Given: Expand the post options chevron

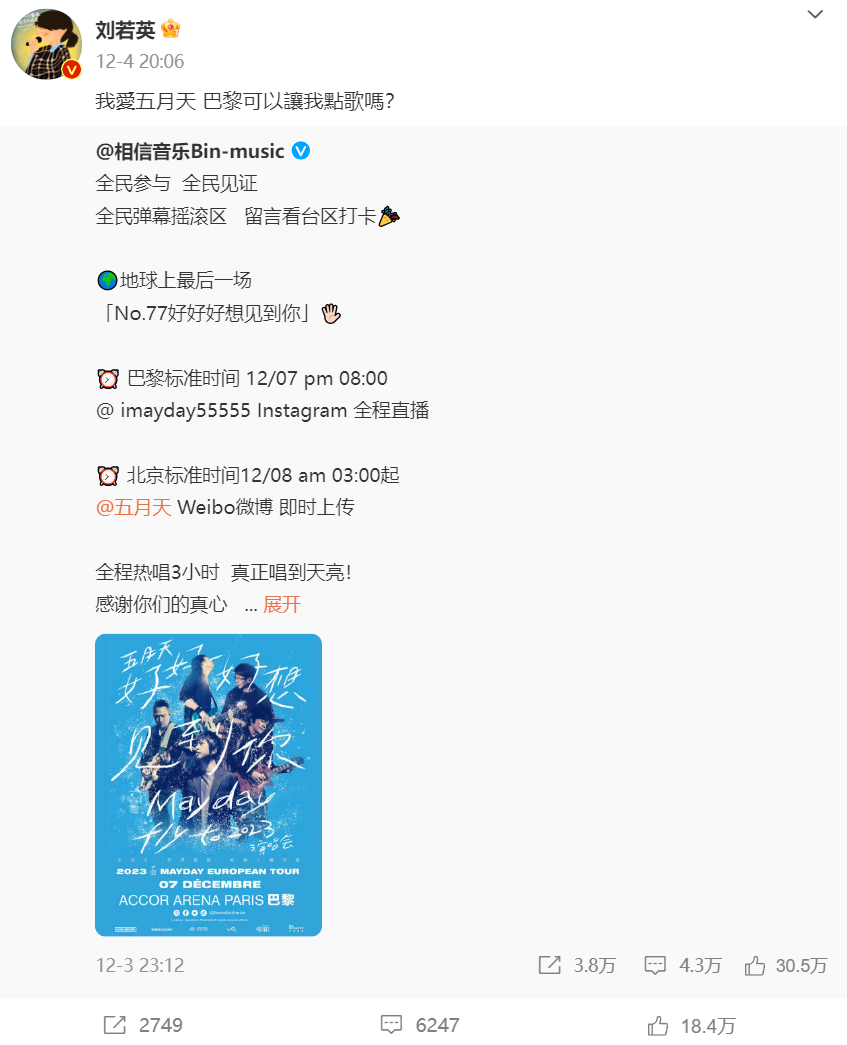Looking at the screenshot, I should (816, 14).
